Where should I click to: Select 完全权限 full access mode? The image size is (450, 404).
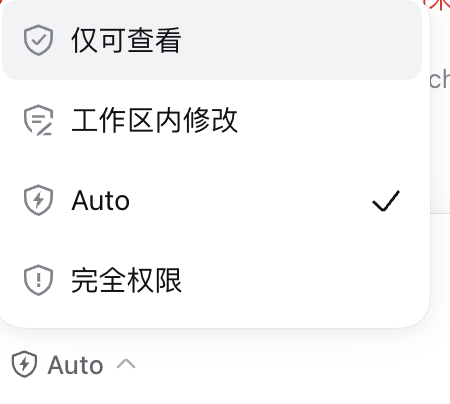pos(212,280)
